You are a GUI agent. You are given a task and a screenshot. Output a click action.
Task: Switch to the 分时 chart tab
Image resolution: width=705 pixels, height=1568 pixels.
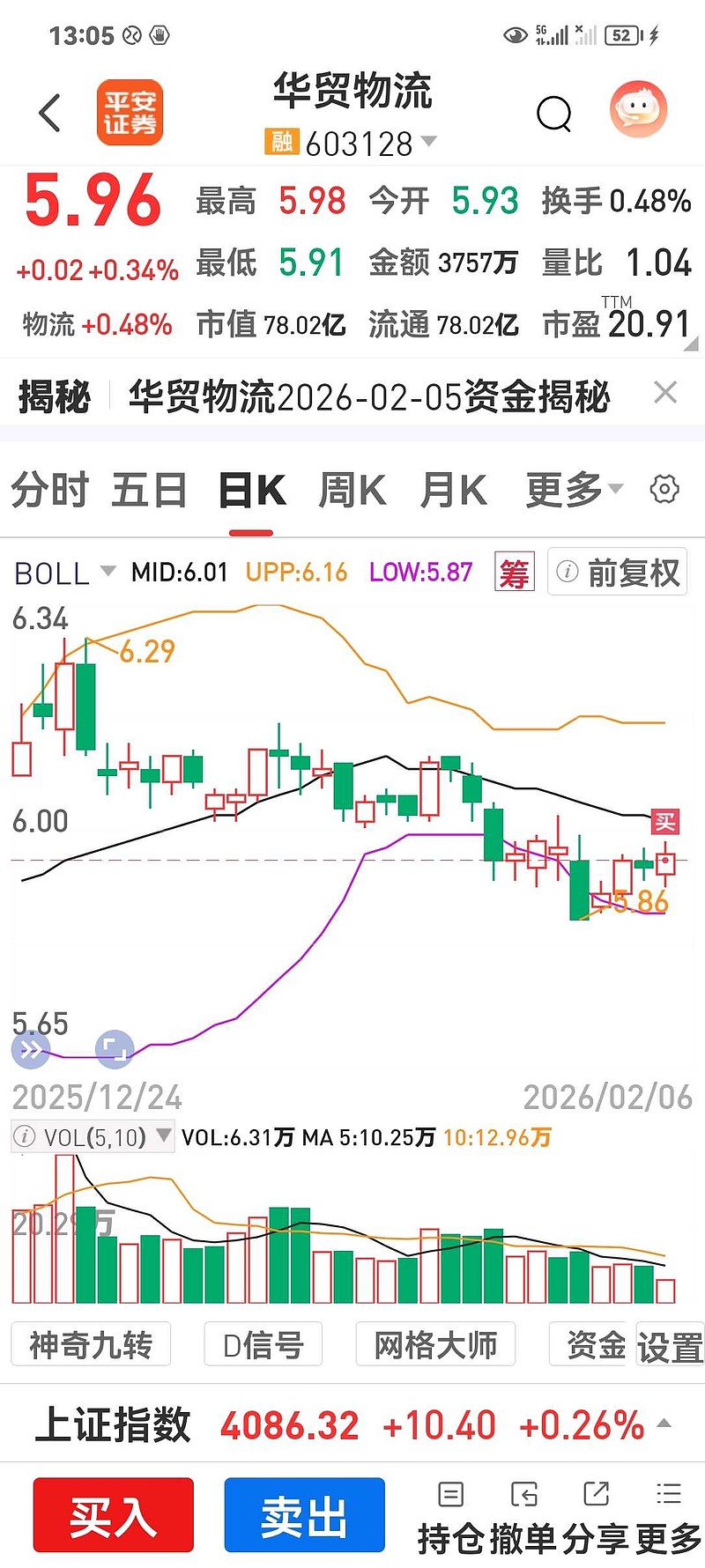click(49, 490)
